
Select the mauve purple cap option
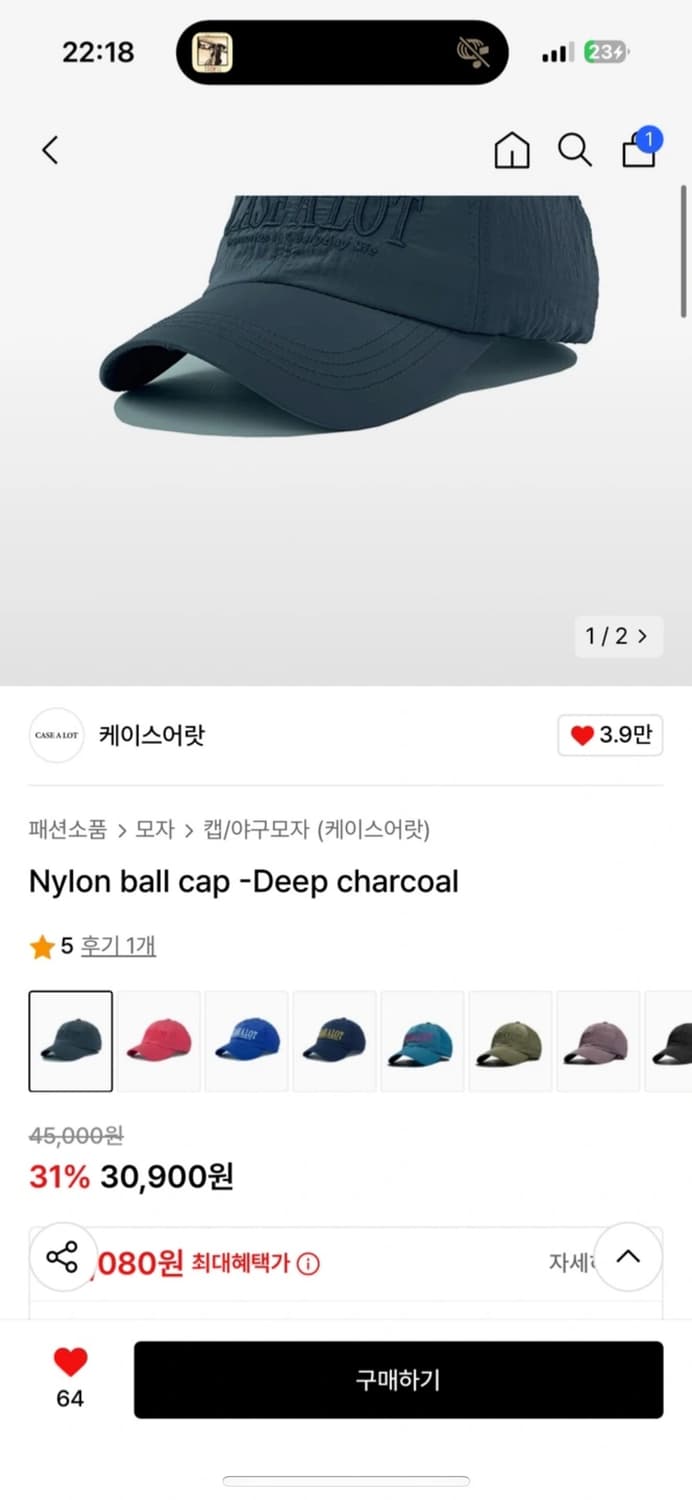597,1041
